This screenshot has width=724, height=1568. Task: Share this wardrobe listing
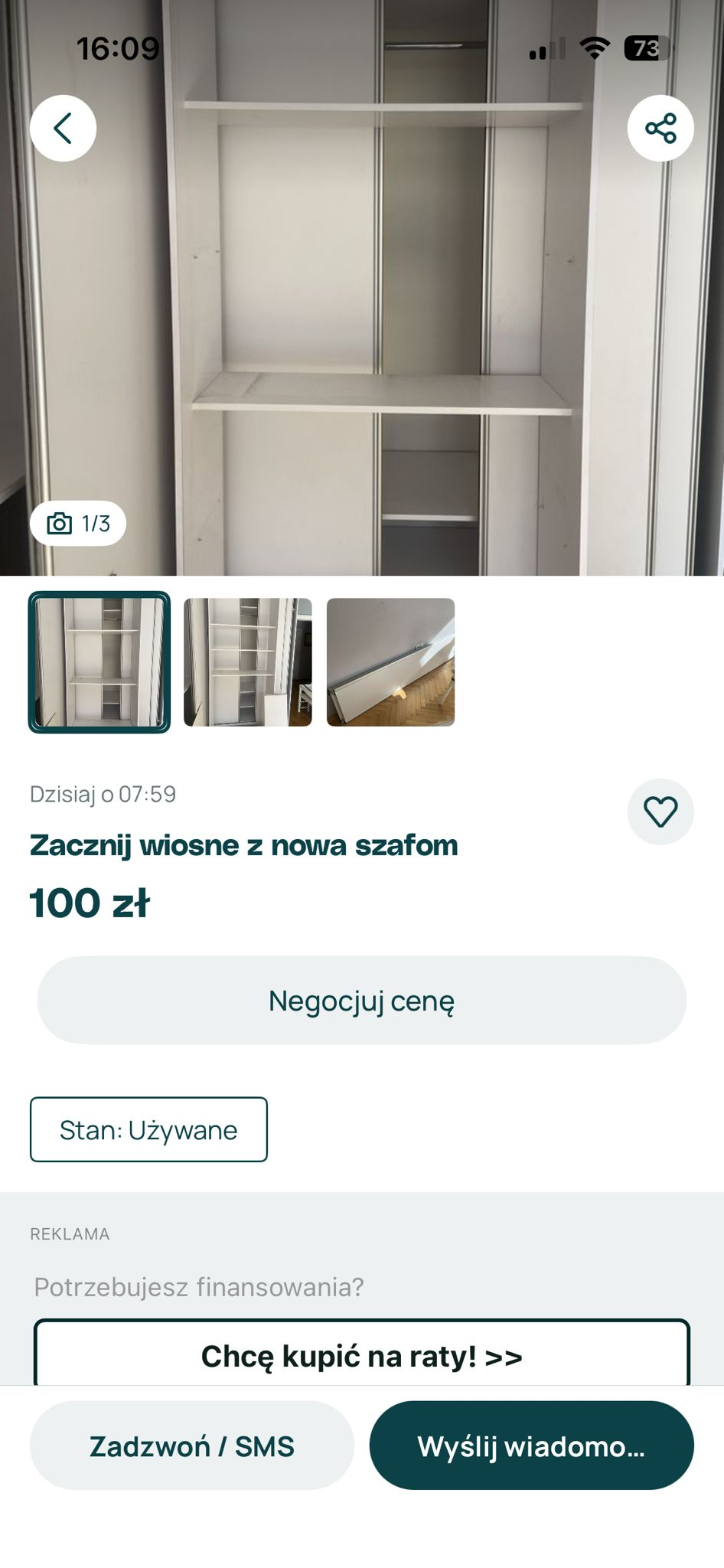(660, 128)
